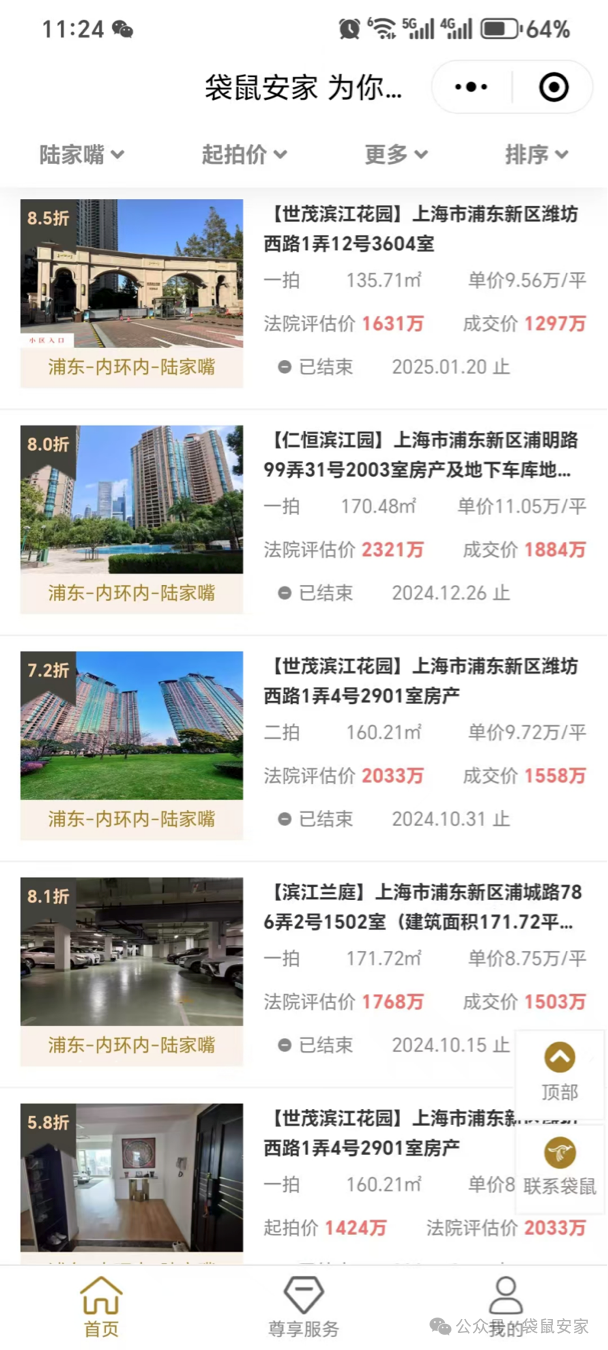Viewport: 608px width, 1350px height.
Task: Open the 5.8折 世茂滨江花园 listing
Action: [380, 1133]
